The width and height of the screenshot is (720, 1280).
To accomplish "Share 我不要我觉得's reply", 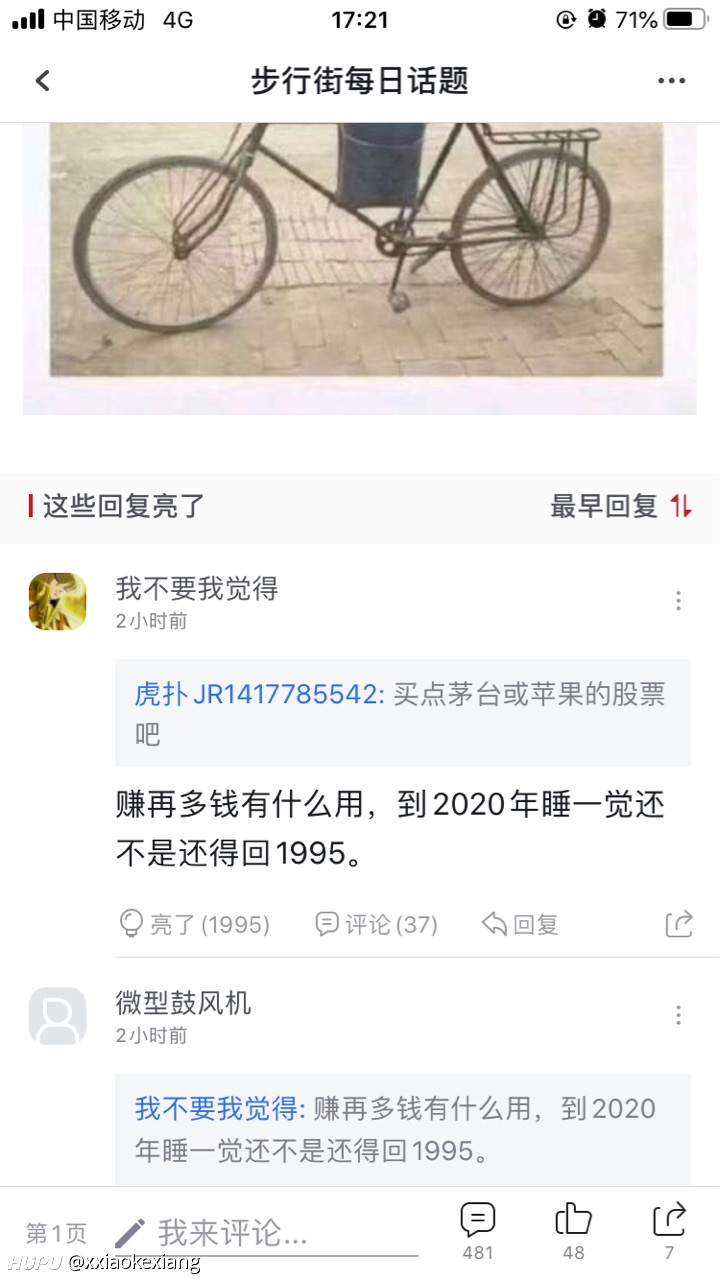I will pyautogui.click(x=679, y=924).
